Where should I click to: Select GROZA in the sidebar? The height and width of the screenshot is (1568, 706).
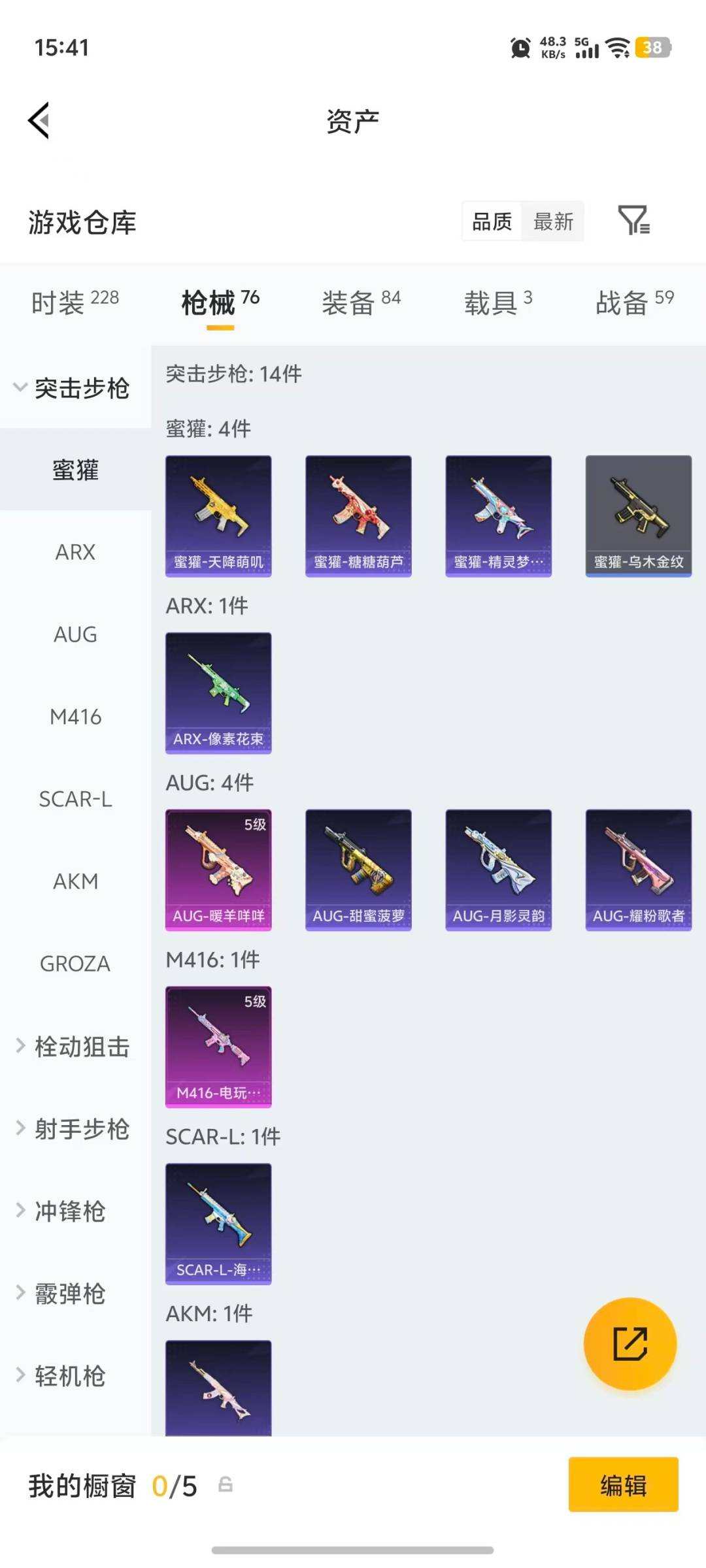pos(75,964)
